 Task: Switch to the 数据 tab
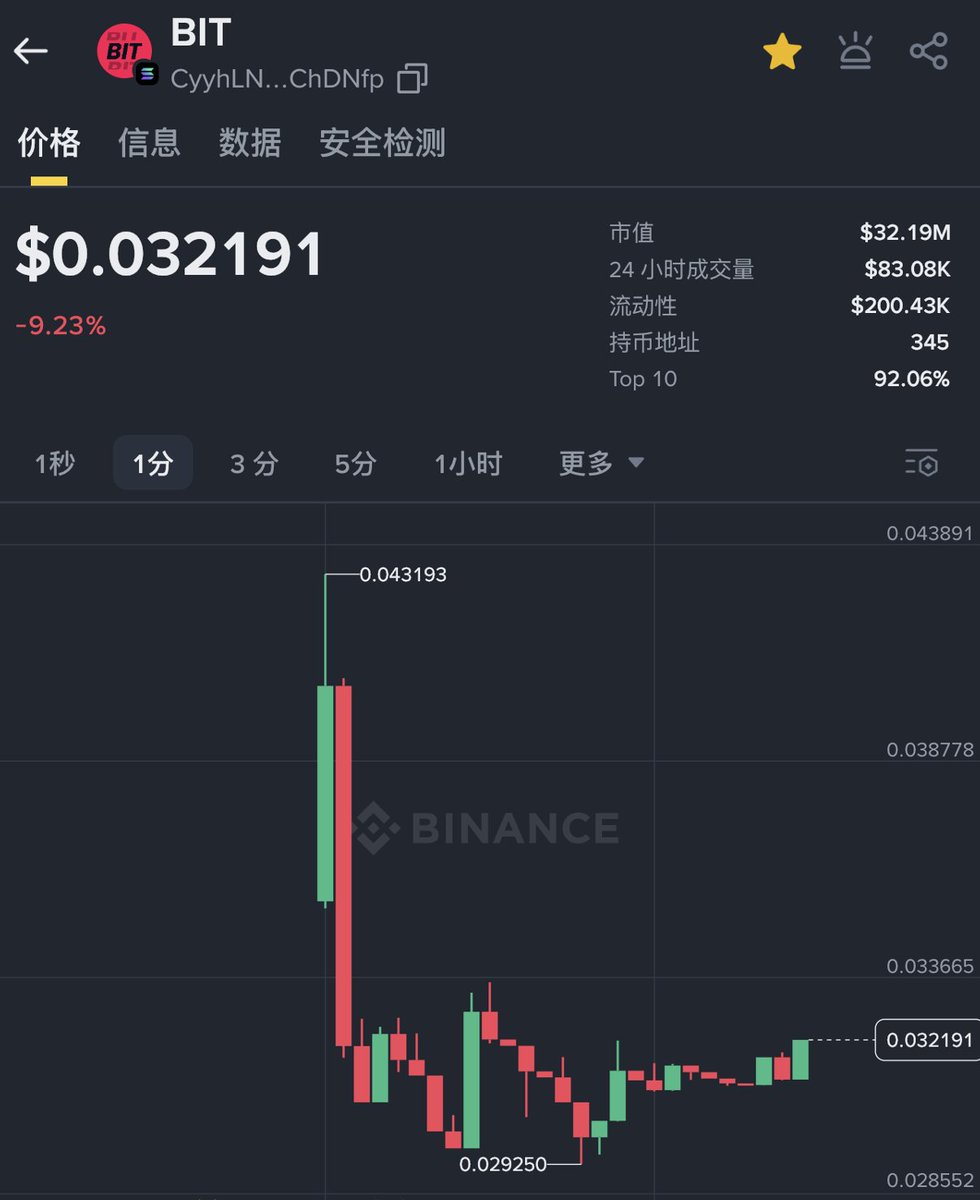click(250, 143)
